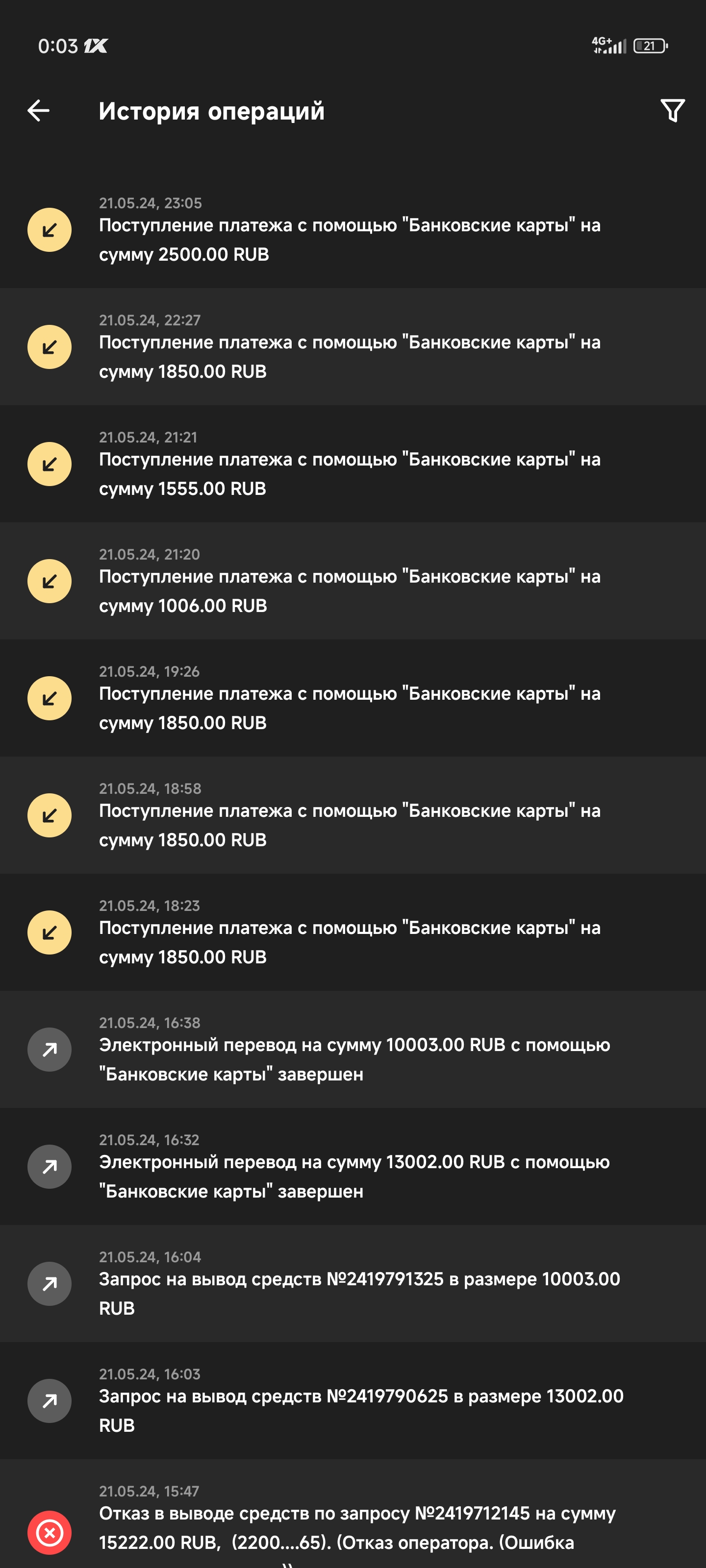
Task: Open the 16:32 completed transfer of 13002.00 RUB
Action: click(353, 1166)
